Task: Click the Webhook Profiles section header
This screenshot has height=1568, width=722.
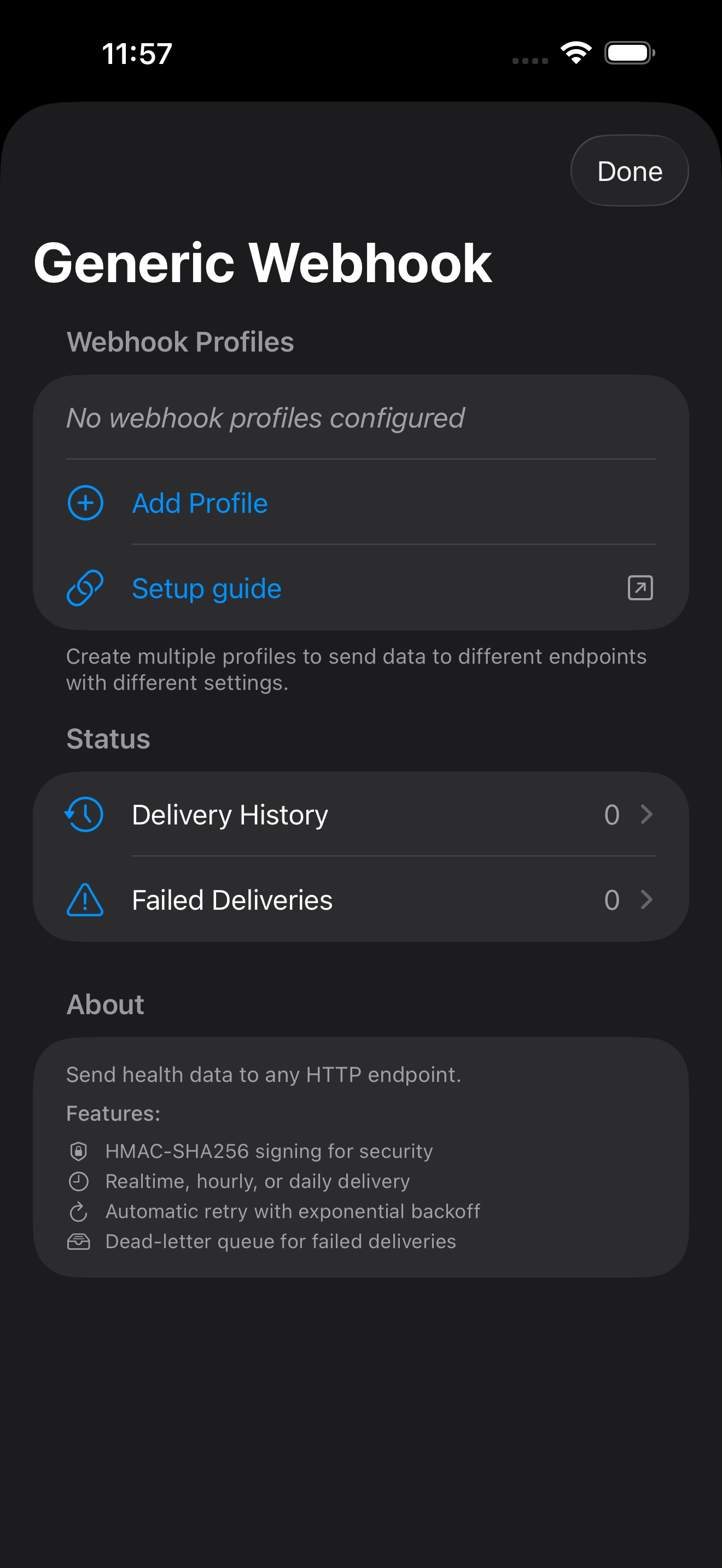Action: pos(180,342)
